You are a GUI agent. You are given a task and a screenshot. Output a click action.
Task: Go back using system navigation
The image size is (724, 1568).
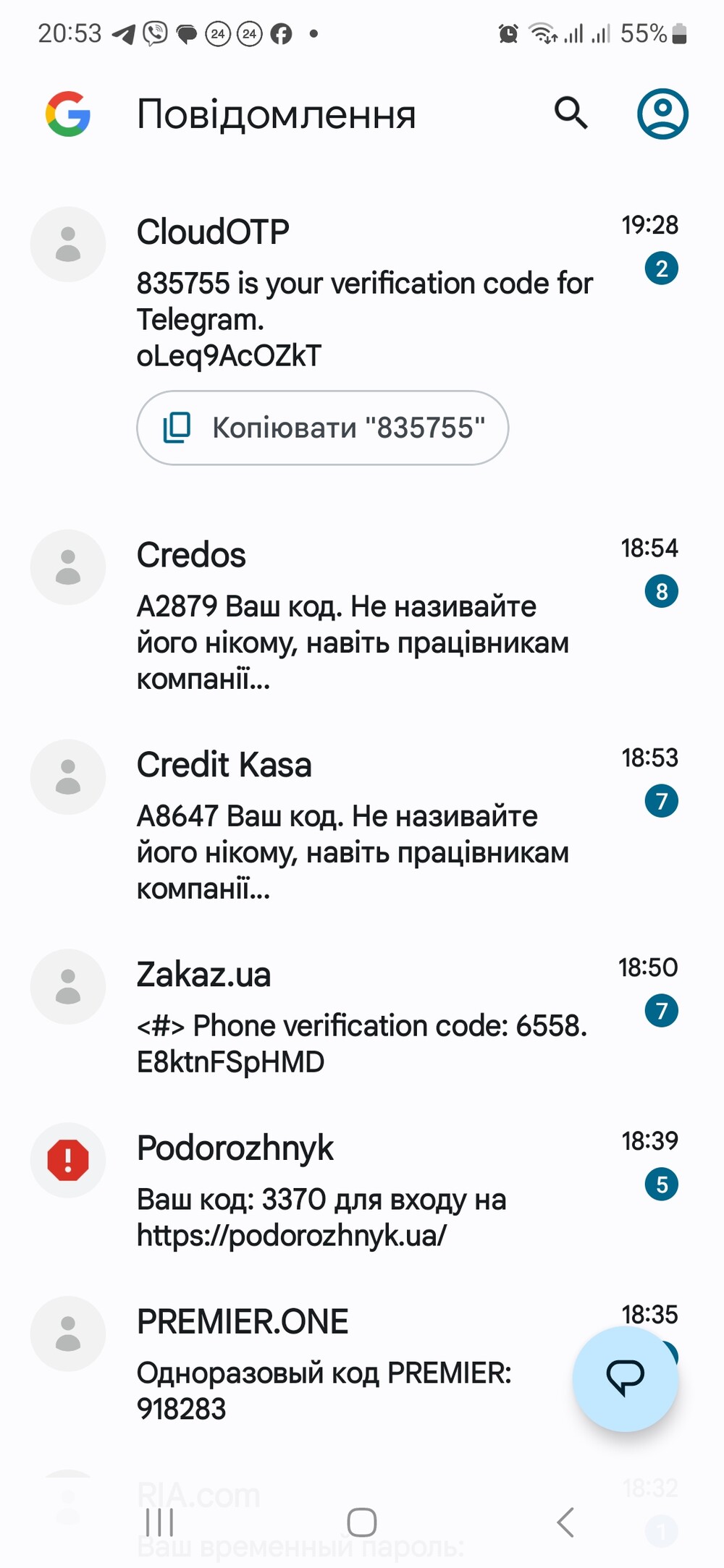pyautogui.click(x=565, y=1522)
